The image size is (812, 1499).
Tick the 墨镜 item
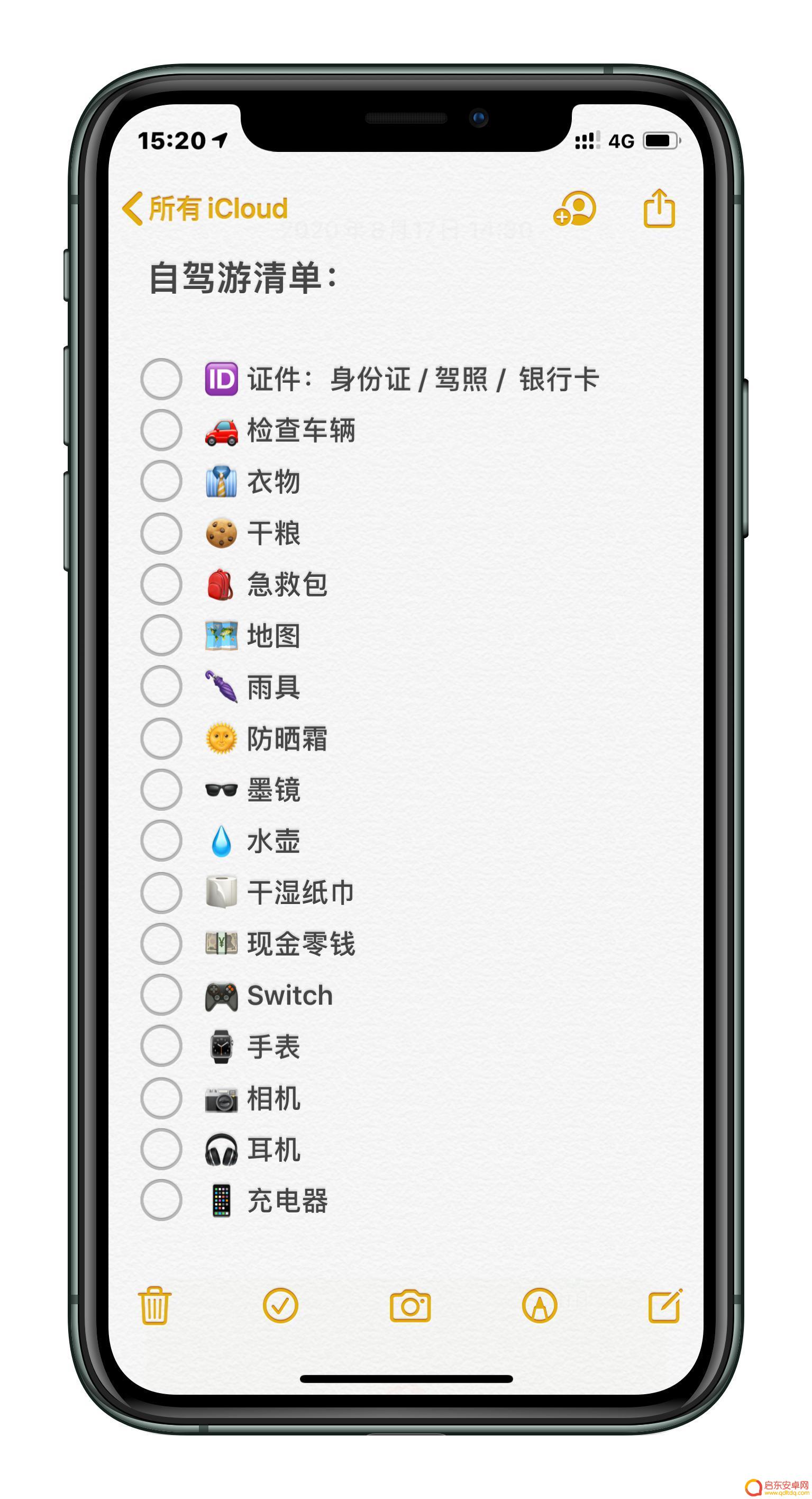(161, 790)
